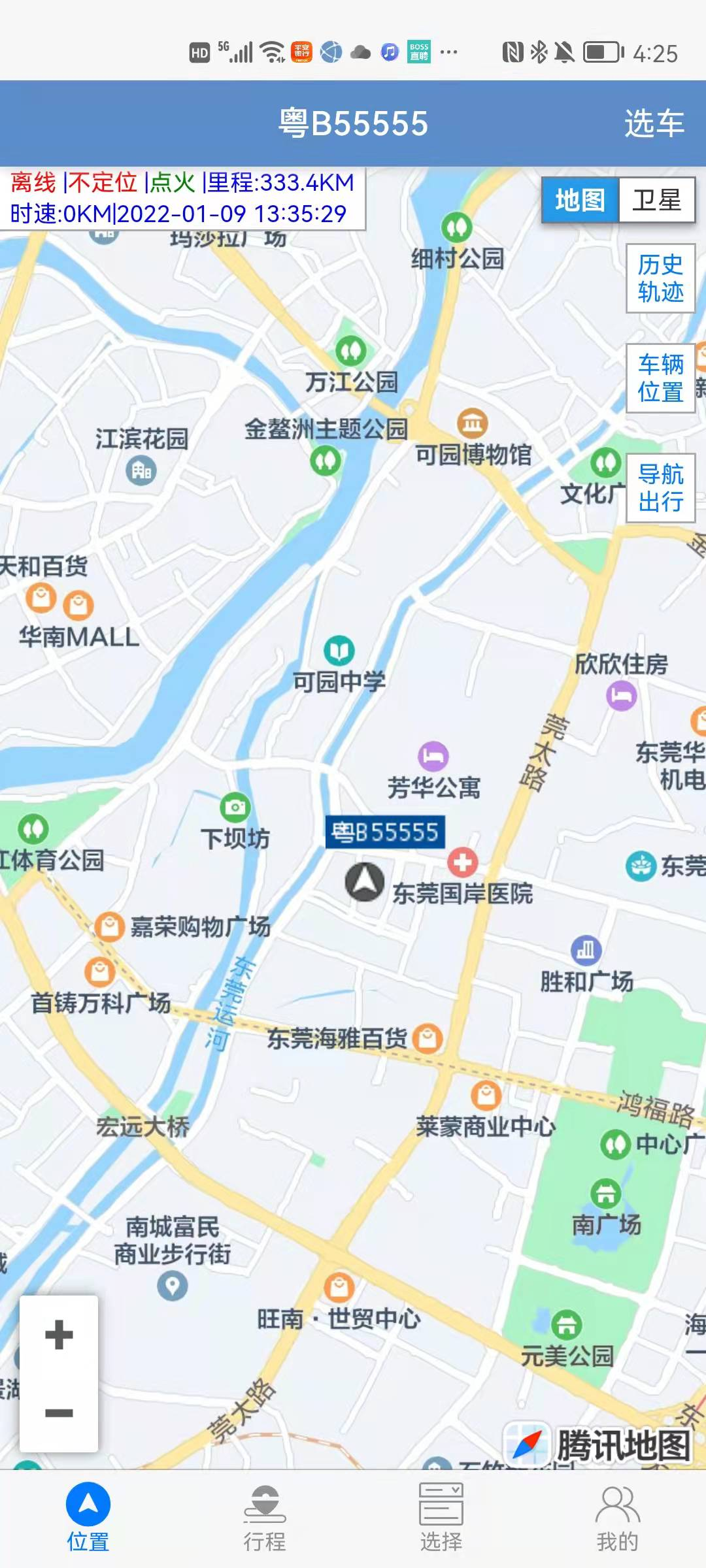Select the 东莞国岸医院 hospital marker
This screenshot has height=1568, width=706.
[x=463, y=862]
